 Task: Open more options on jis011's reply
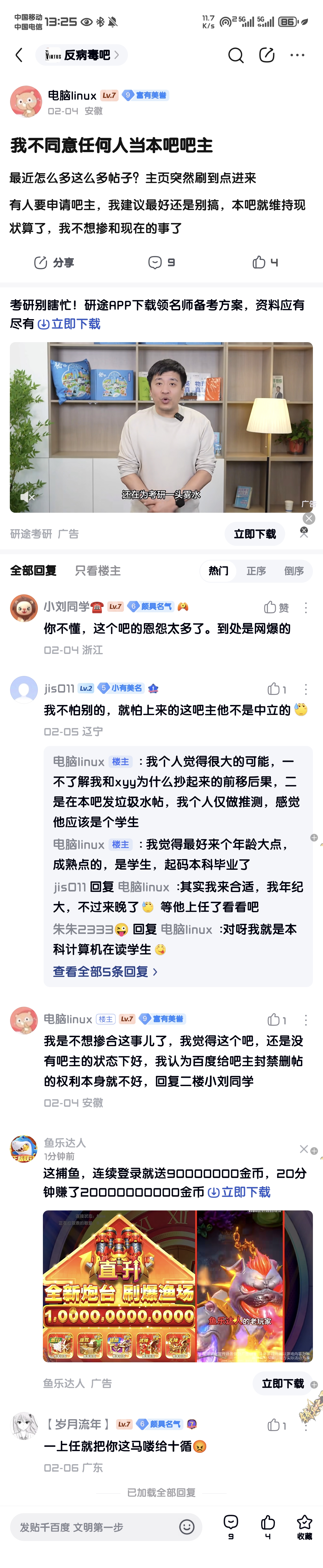coord(305,689)
